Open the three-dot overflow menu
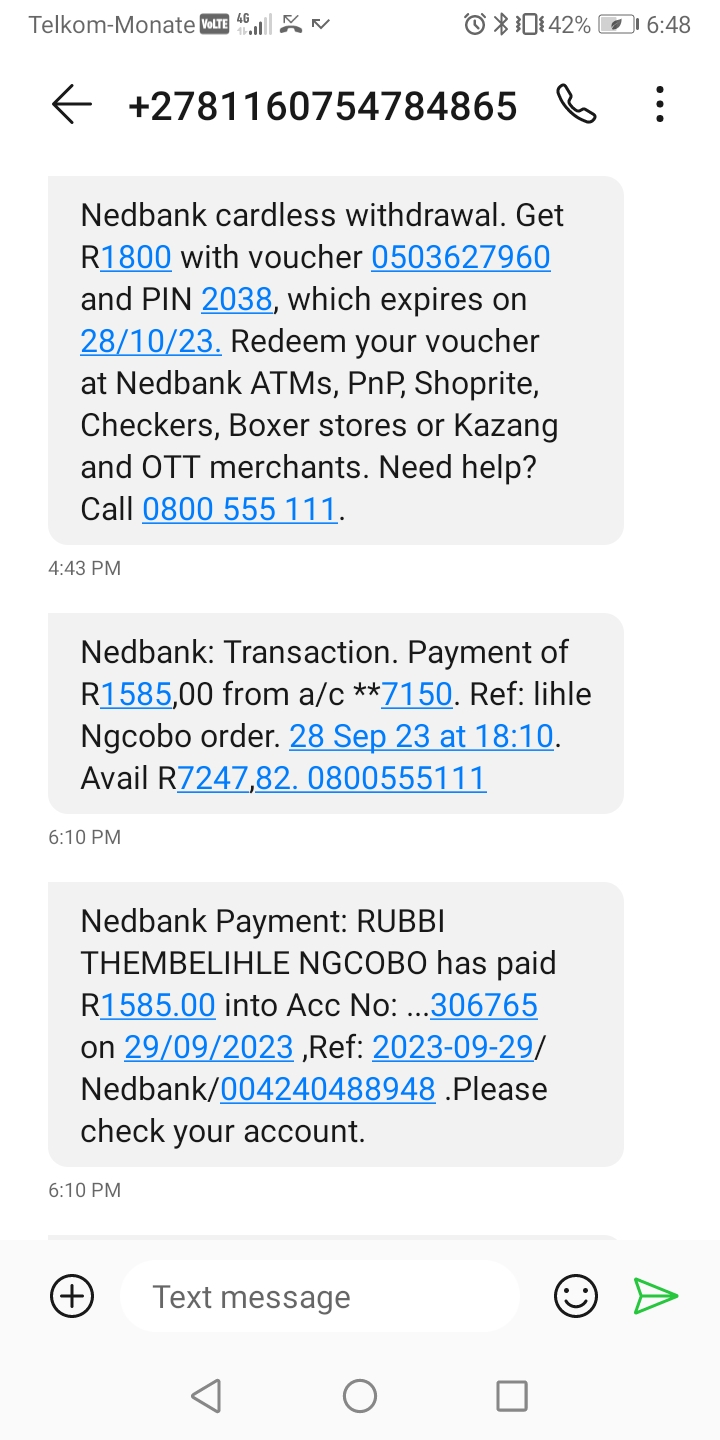Viewport: 720px width, 1440px height. (659, 105)
